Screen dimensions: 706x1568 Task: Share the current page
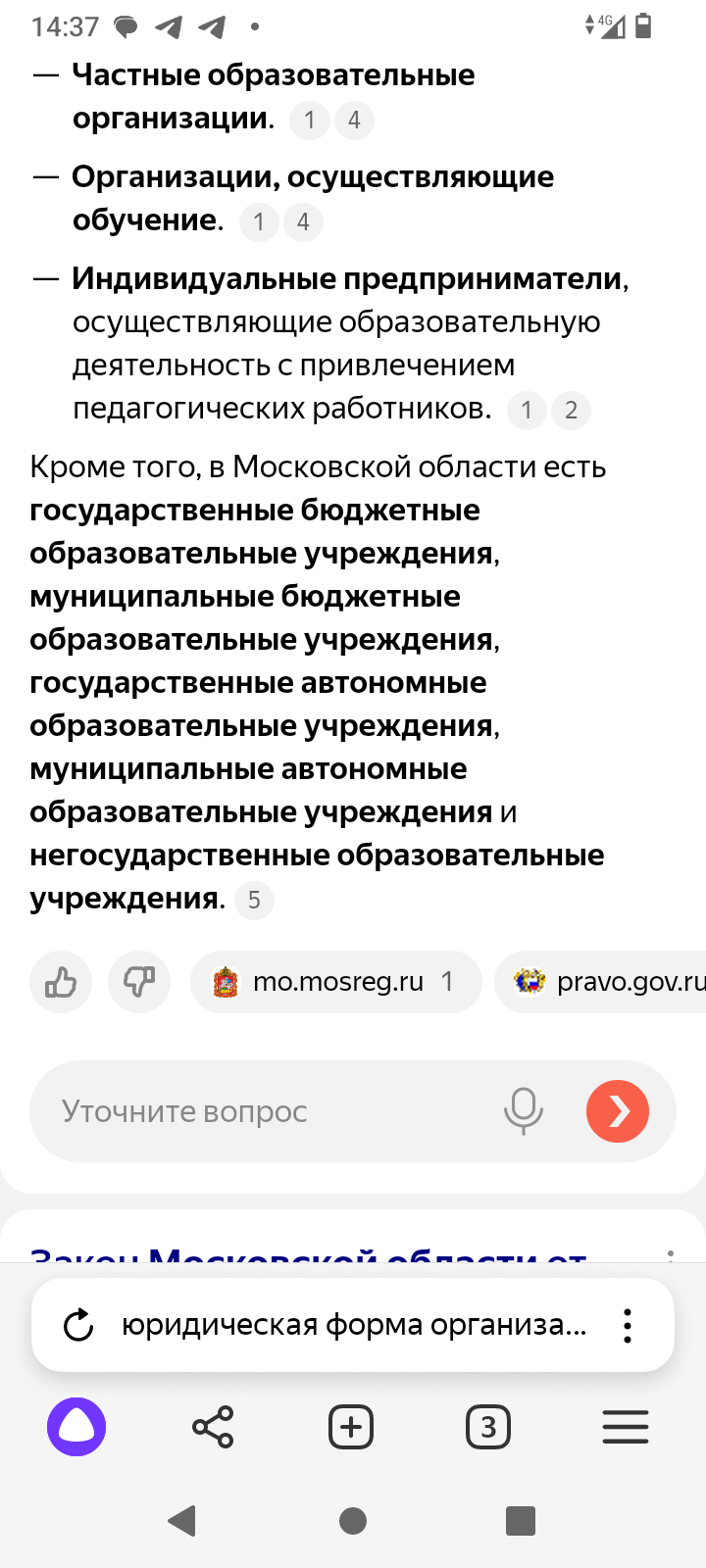(x=213, y=1427)
